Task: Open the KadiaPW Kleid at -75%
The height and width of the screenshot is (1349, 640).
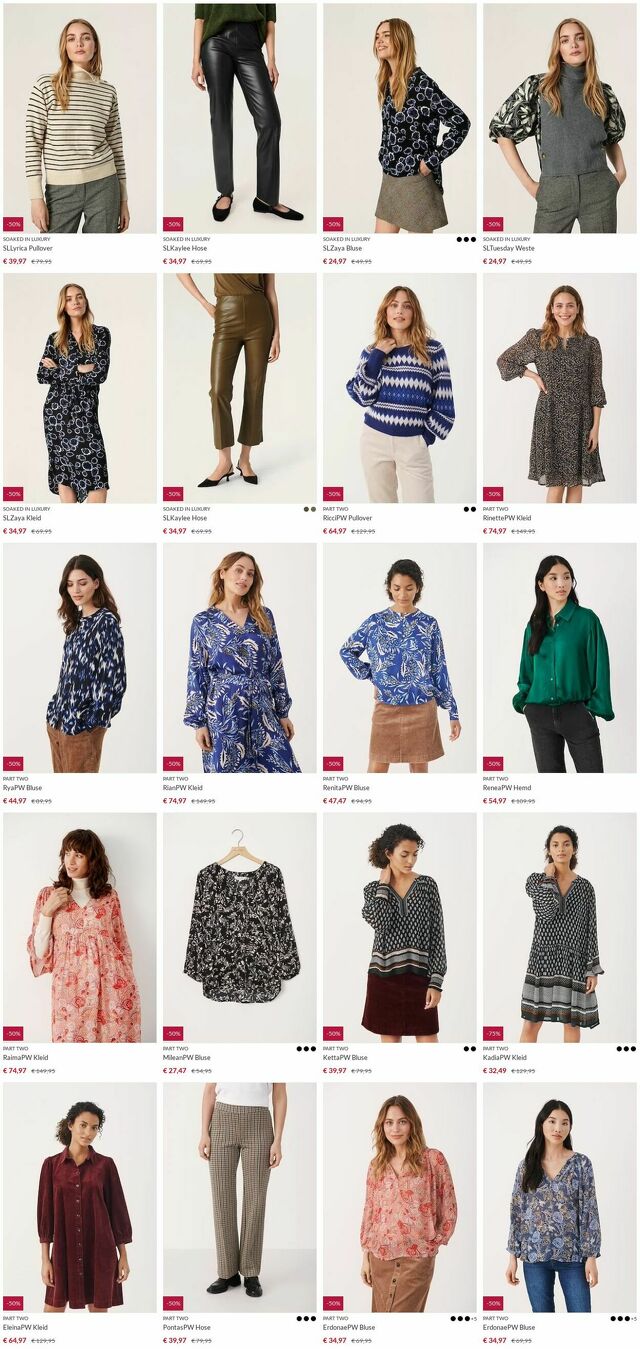Action: click(559, 928)
